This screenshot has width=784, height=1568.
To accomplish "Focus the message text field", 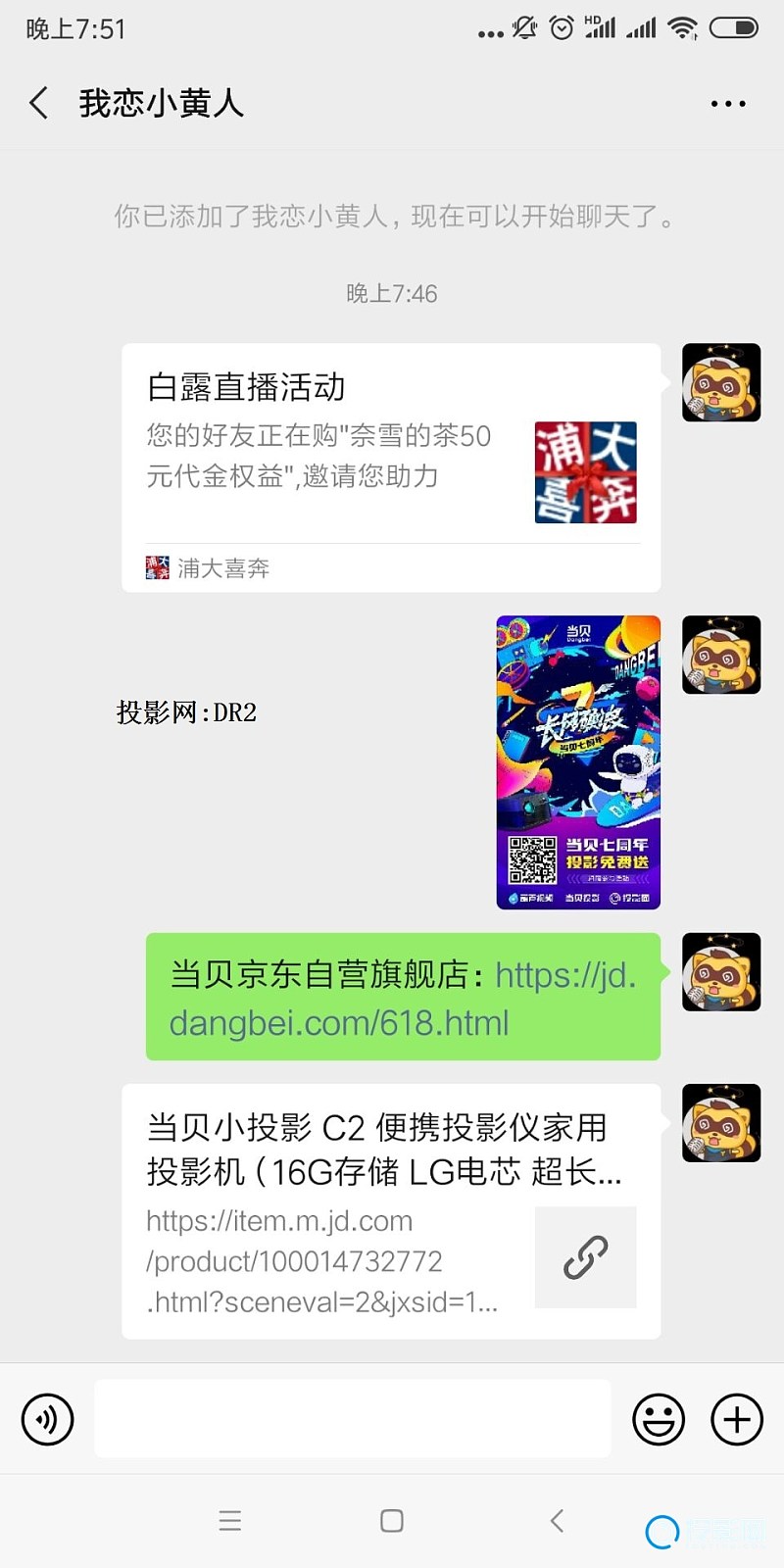I will pos(353,1418).
